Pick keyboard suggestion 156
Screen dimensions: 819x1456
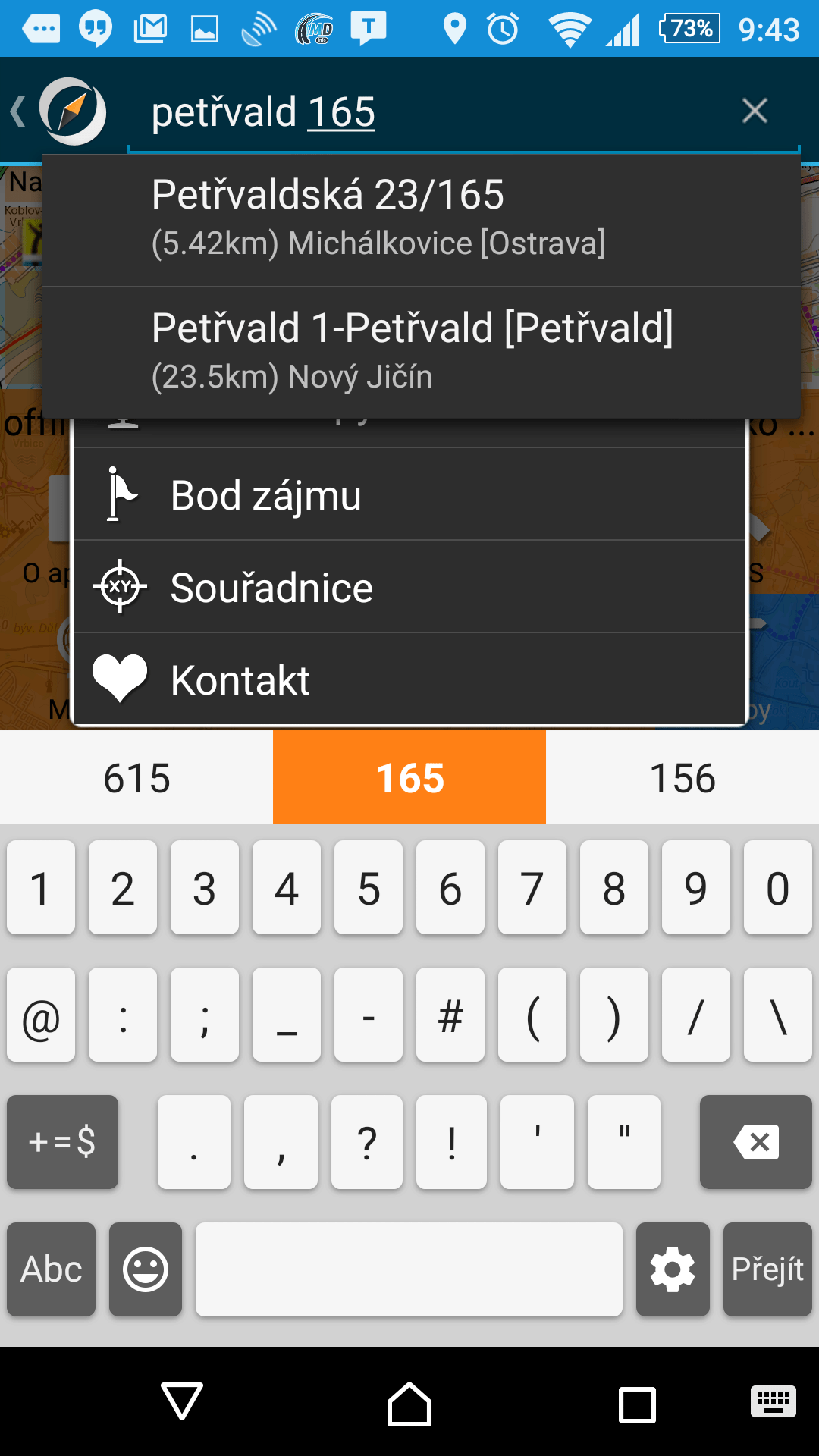pos(682,778)
